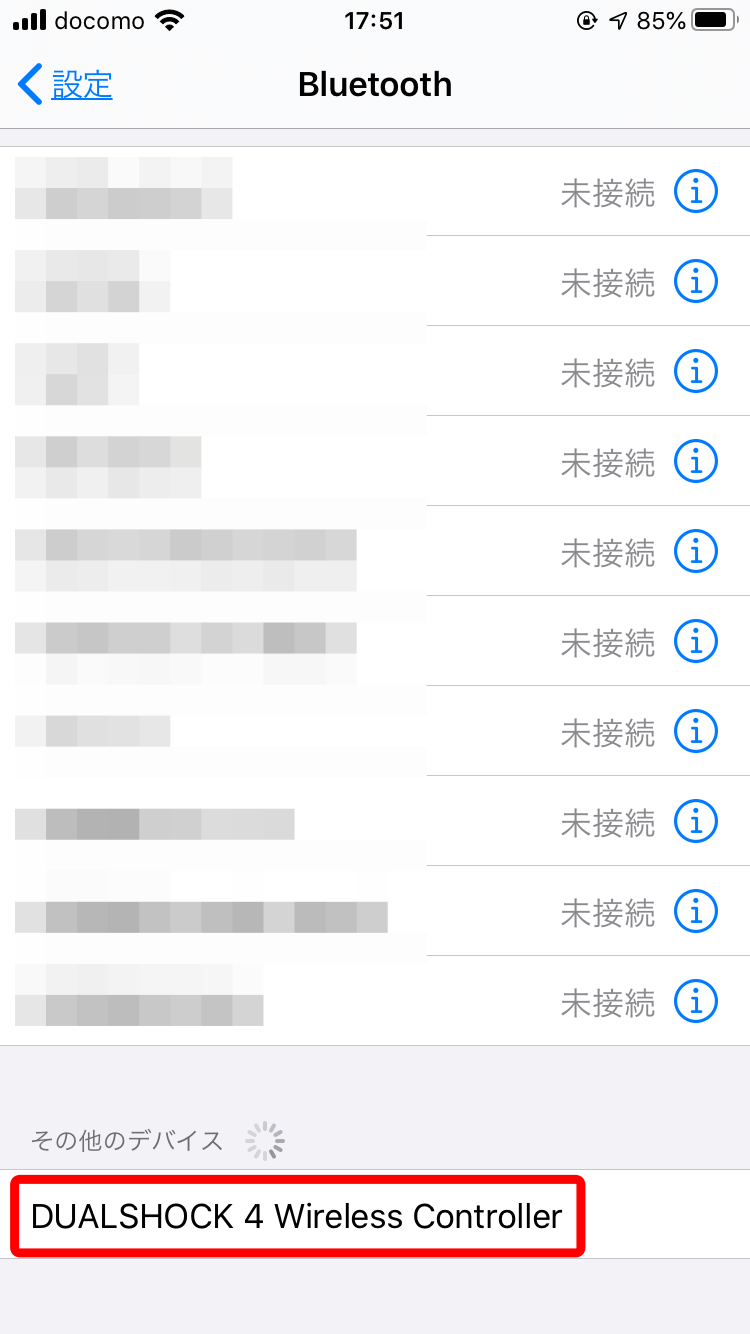Go back to 設定
750x1334 pixels.
tap(65, 85)
